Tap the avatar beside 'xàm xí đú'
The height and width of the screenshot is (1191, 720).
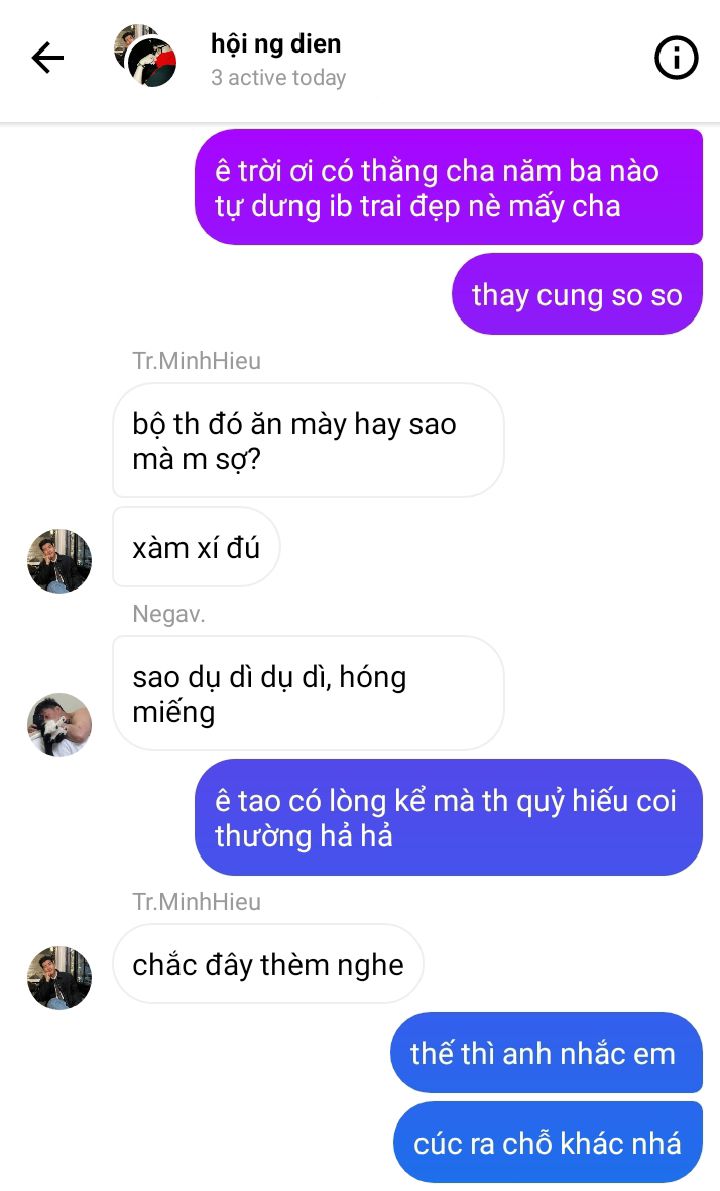(60, 561)
